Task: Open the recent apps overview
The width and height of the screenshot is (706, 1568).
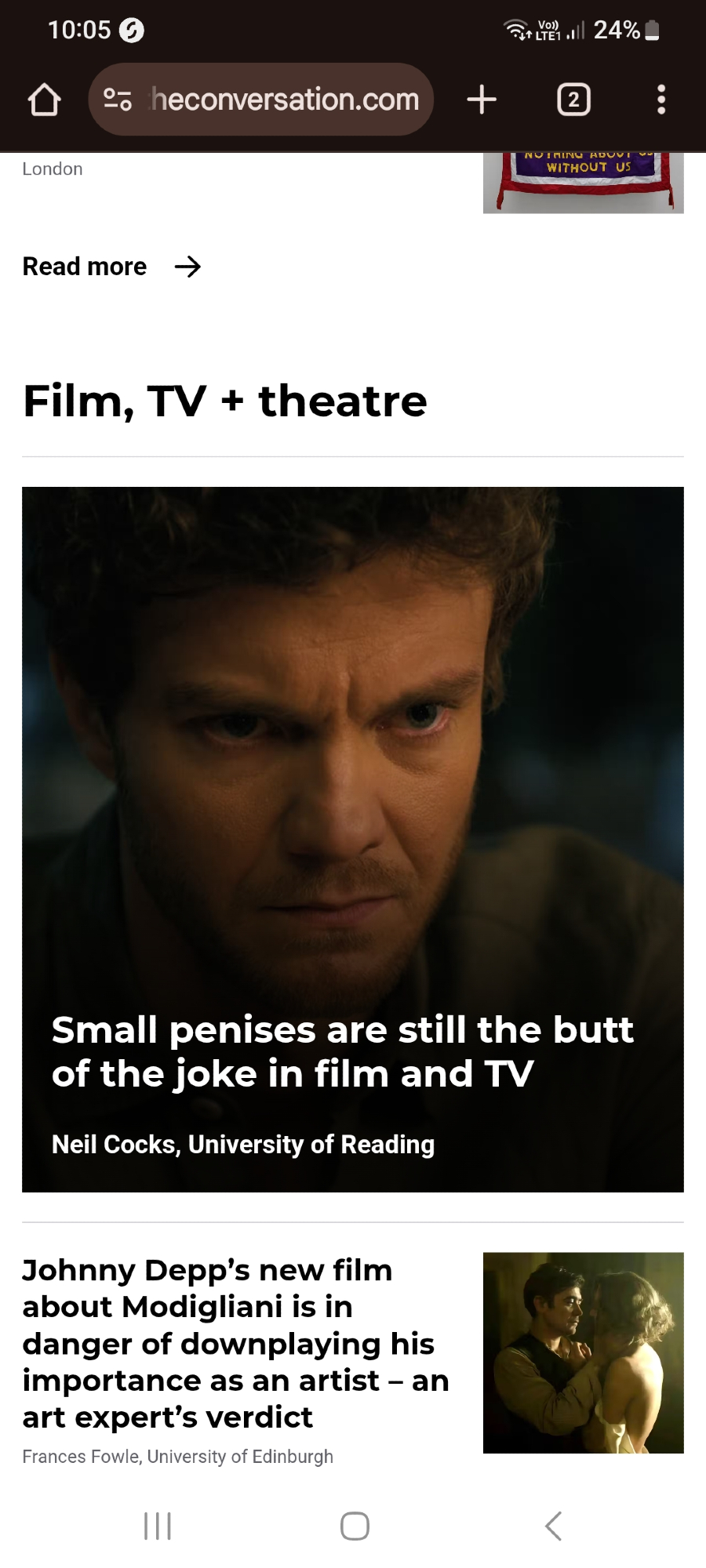Action: click(x=158, y=1526)
